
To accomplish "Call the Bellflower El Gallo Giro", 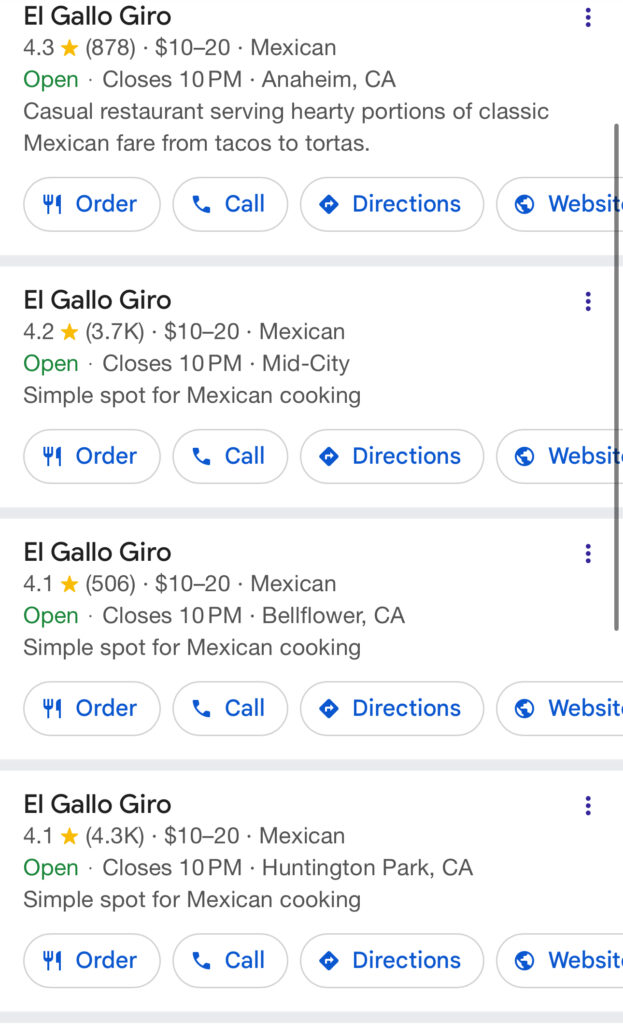I will 230,709.
